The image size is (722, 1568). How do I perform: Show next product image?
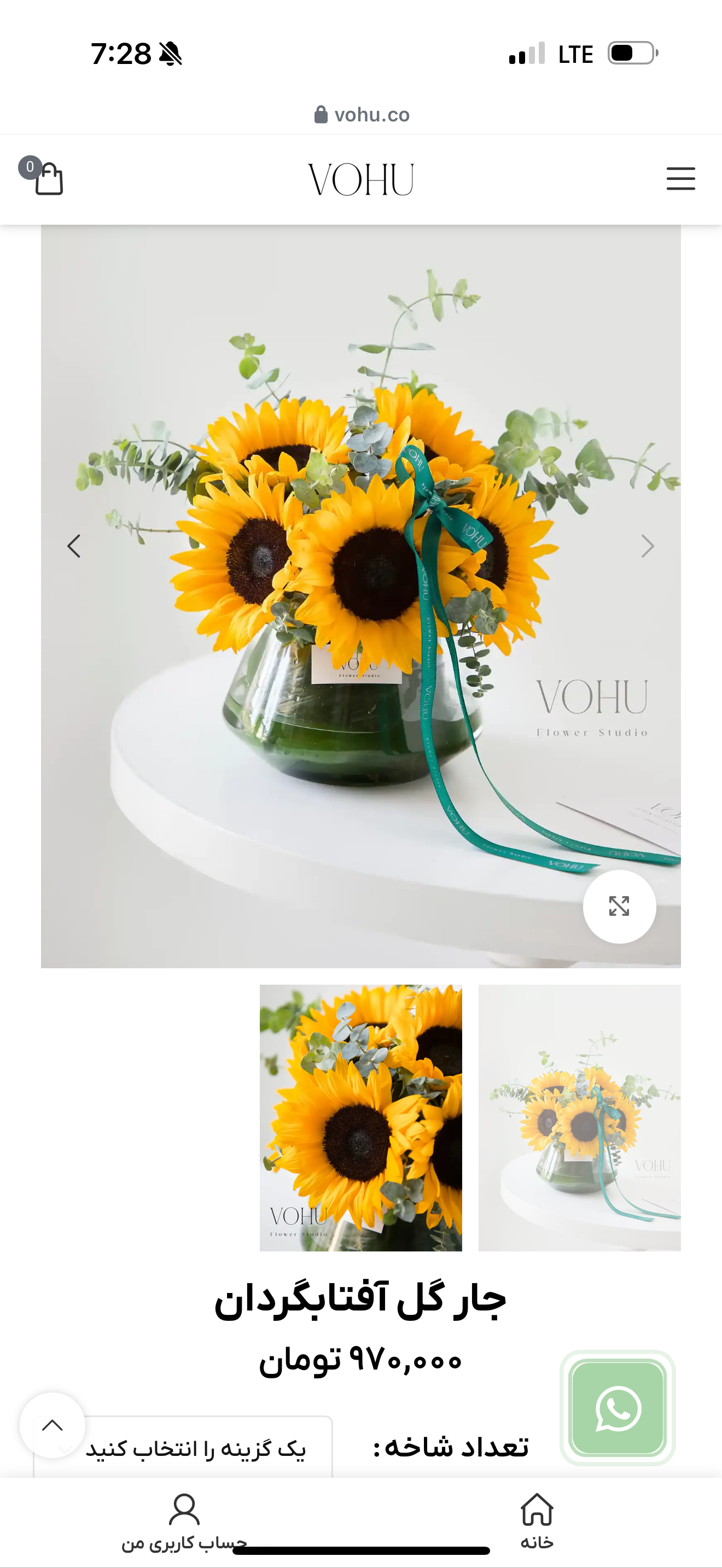647,546
